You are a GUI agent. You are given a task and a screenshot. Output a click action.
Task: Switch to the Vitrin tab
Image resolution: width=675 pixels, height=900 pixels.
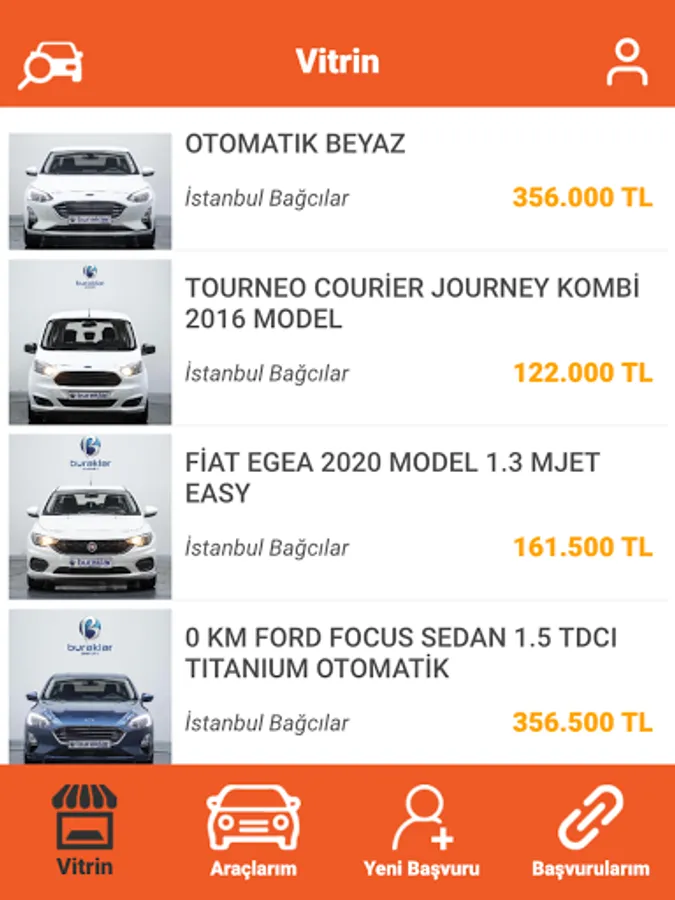pyautogui.click(x=85, y=832)
